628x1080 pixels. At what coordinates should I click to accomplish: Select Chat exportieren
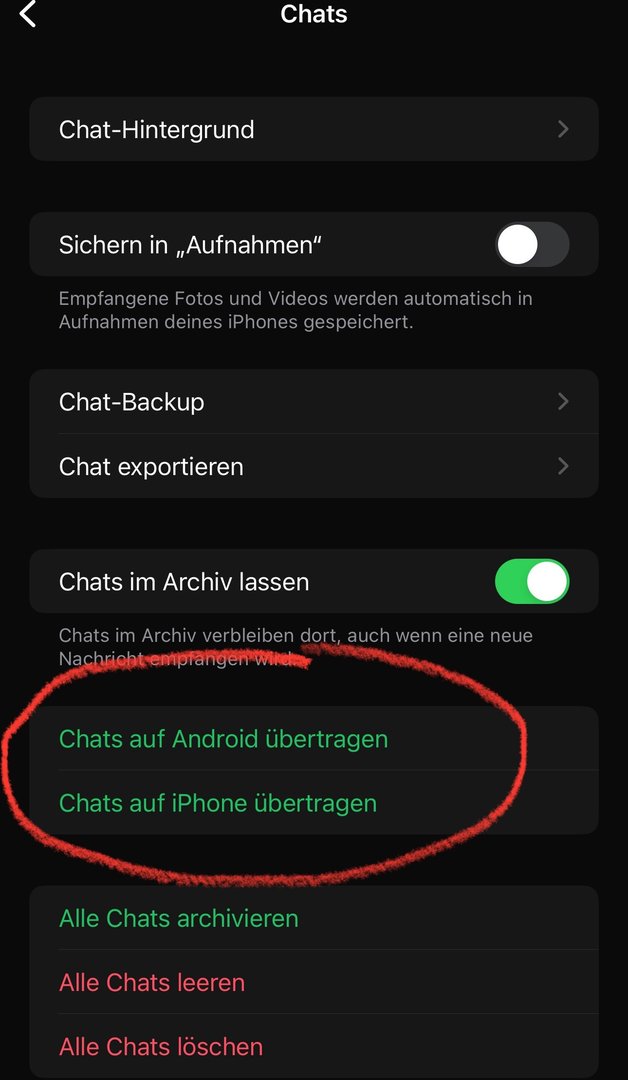click(x=314, y=467)
